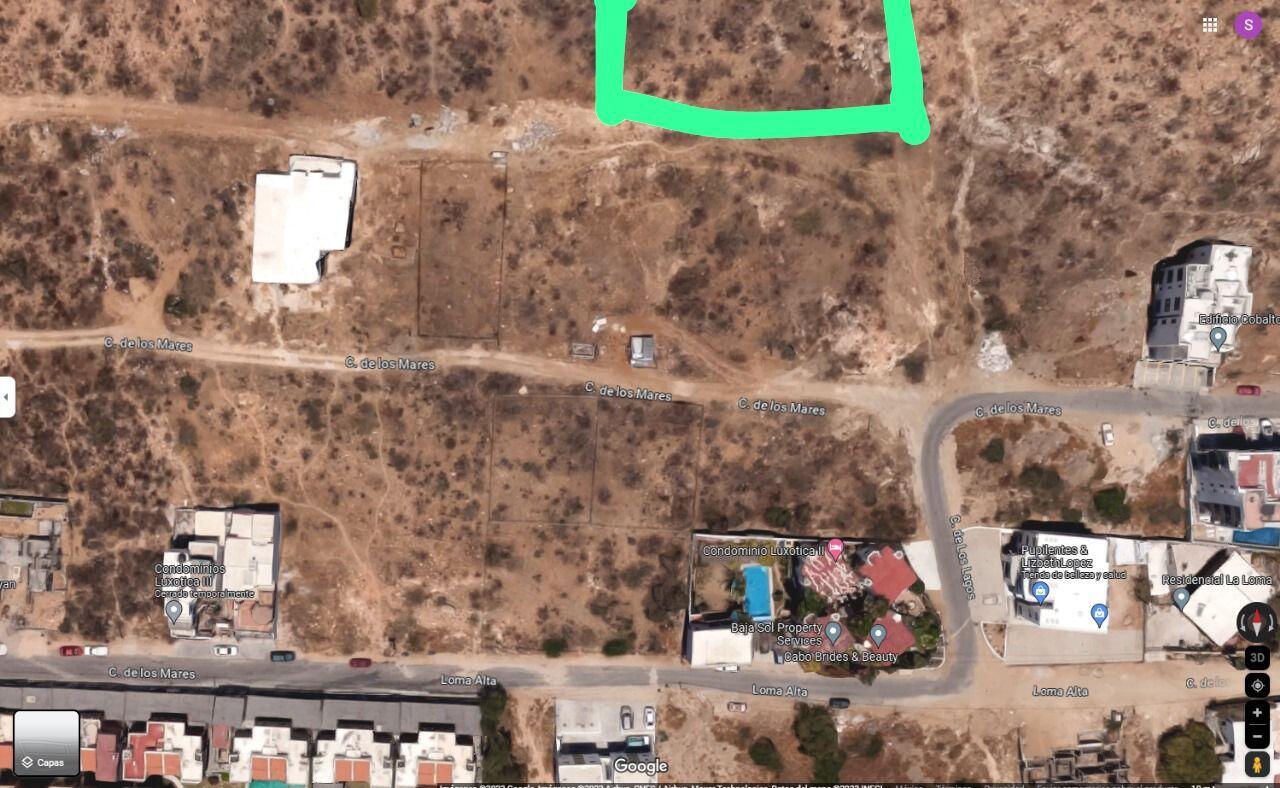Open the account profile avatar
Image resolution: width=1280 pixels, height=788 pixels.
1247,25
